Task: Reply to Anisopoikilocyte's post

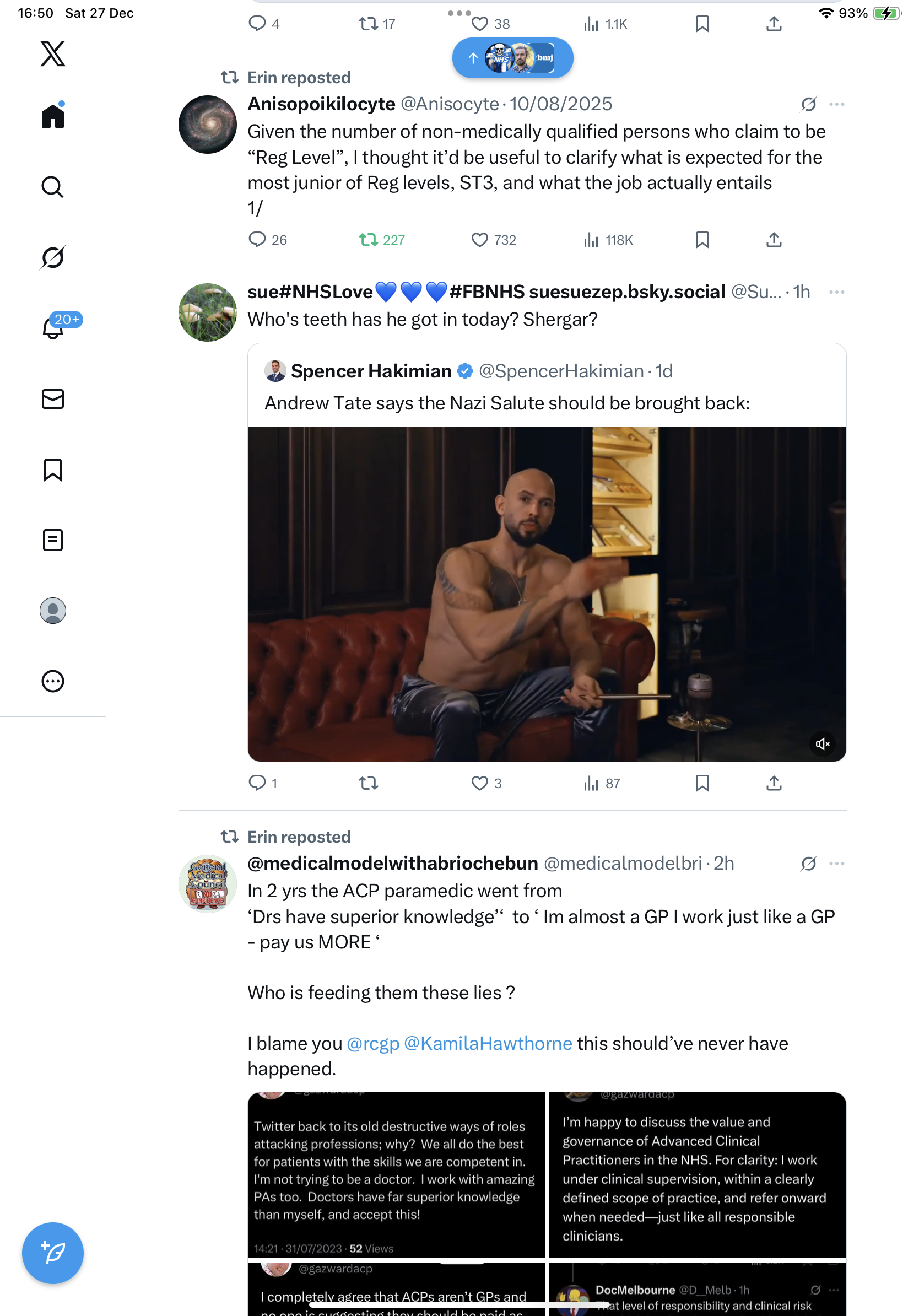Action: (257, 240)
